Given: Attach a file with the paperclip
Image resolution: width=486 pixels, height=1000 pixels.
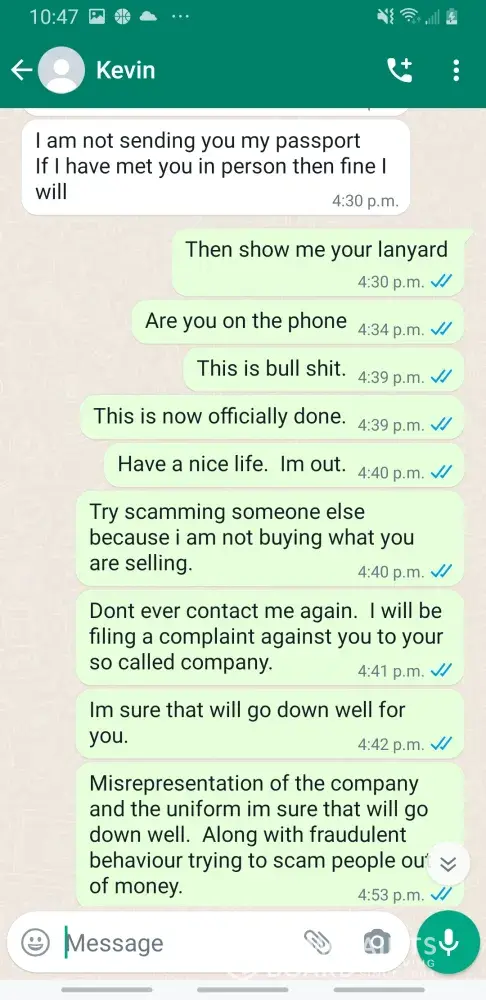Looking at the screenshot, I should click(x=317, y=942).
